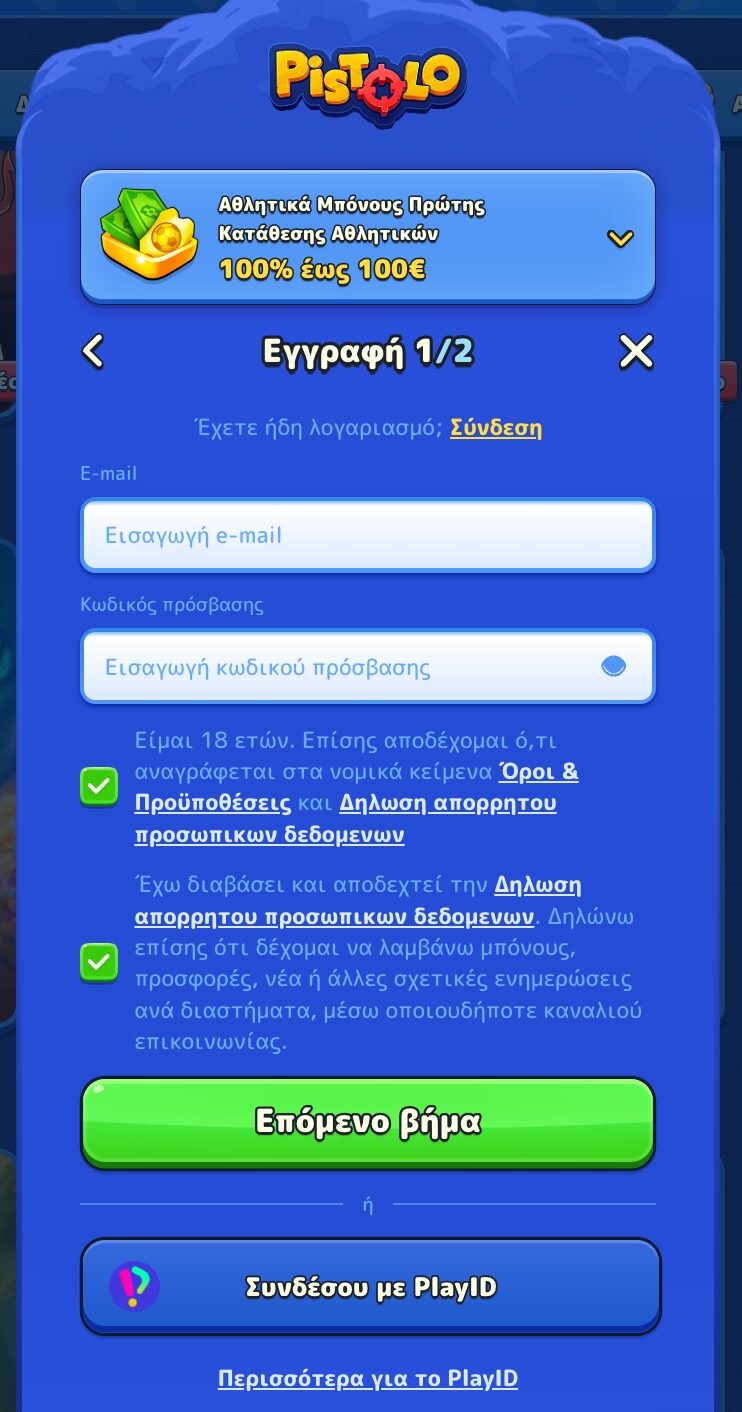Show password with the eye icon
742x1412 pixels.
pyautogui.click(x=613, y=666)
